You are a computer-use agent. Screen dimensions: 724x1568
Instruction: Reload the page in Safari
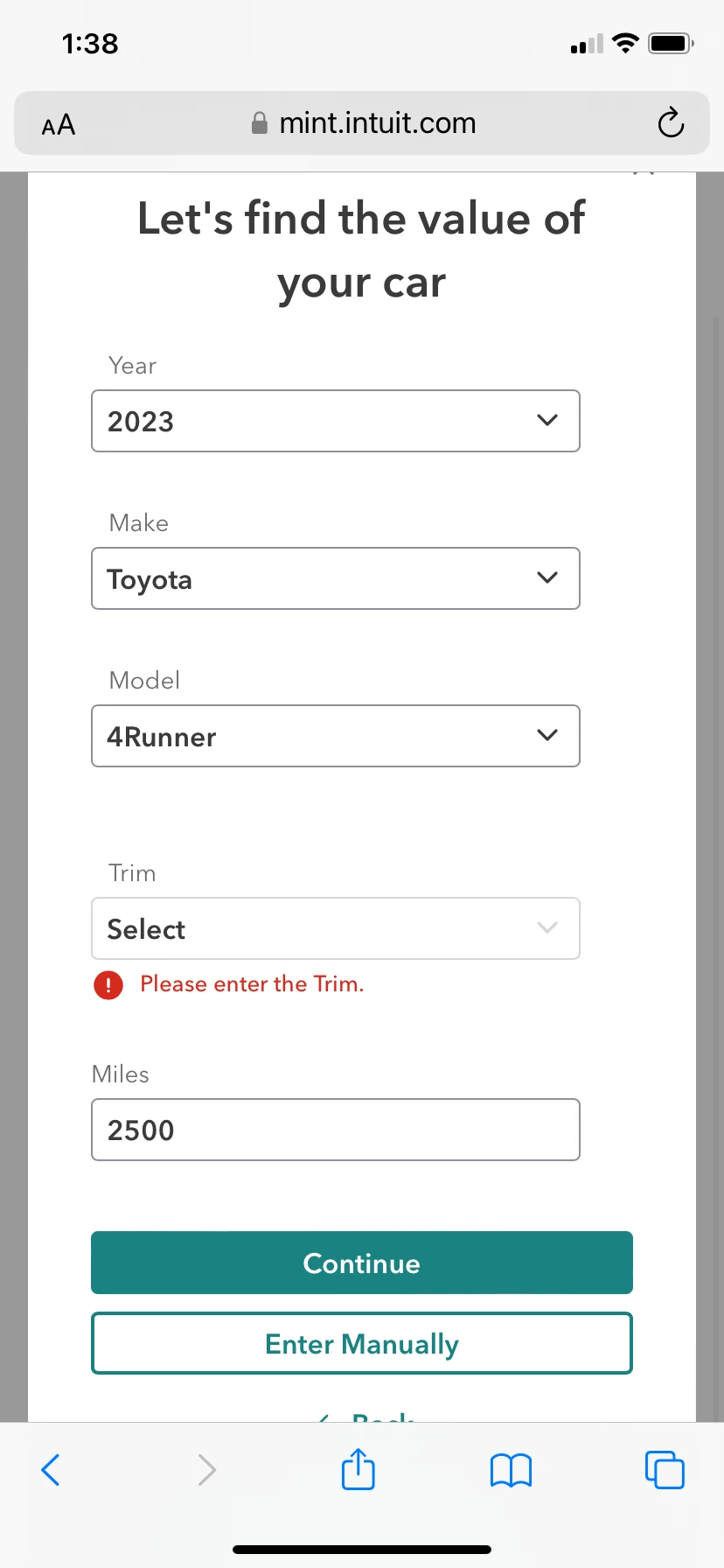[671, 123]
